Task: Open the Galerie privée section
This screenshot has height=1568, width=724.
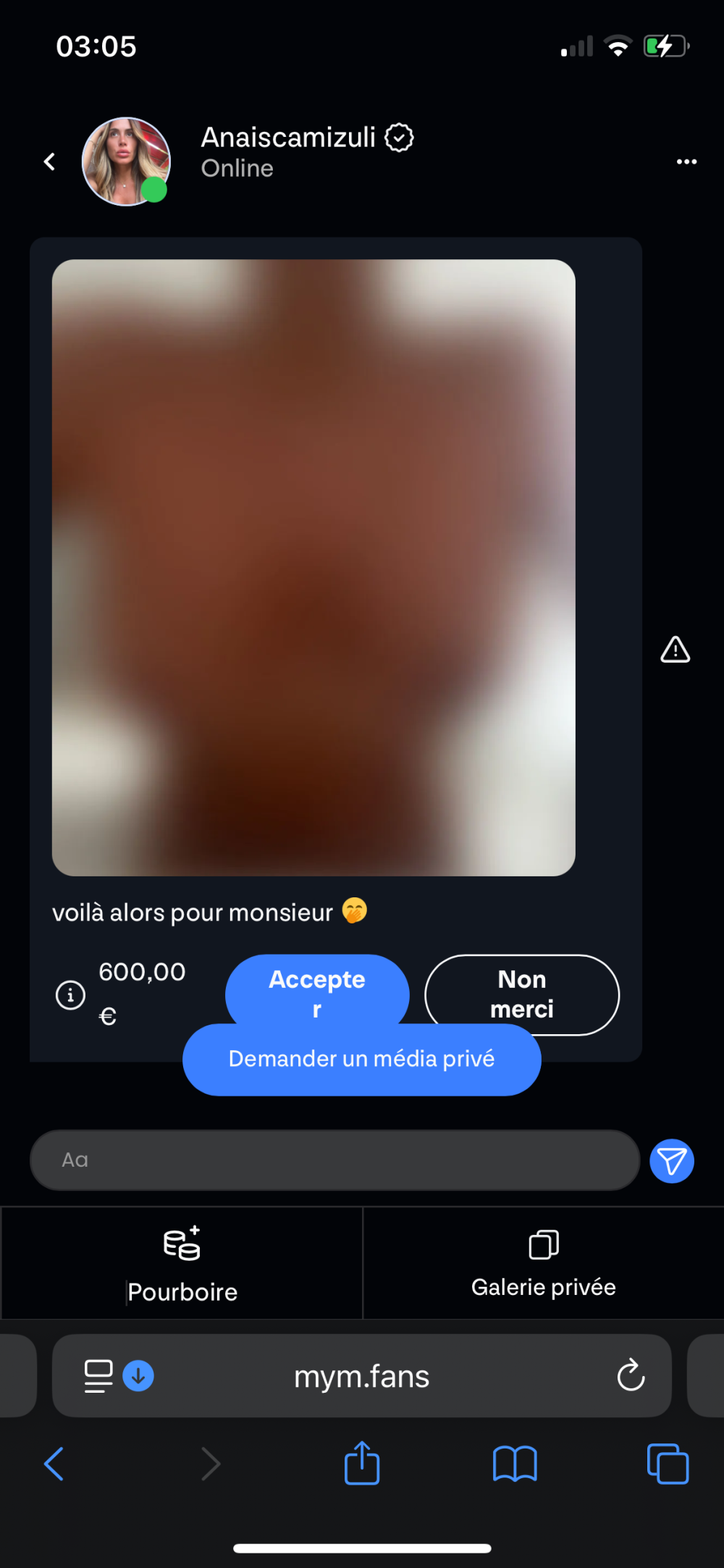Action: [543, 1263]
